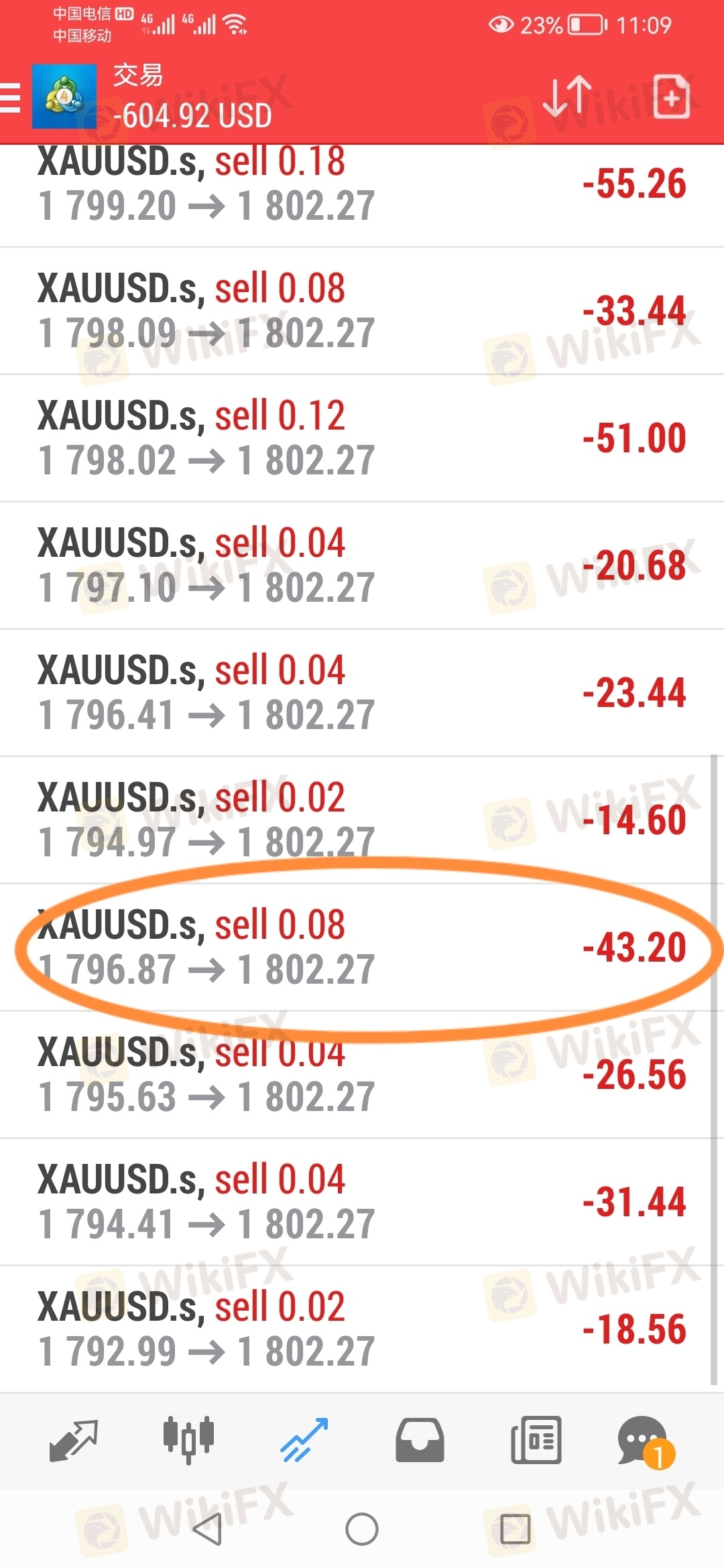Screen dimensions: 724x1568
Task: Open the sell 0.02 position at 1 792.99
Action: pos(362,1329)
